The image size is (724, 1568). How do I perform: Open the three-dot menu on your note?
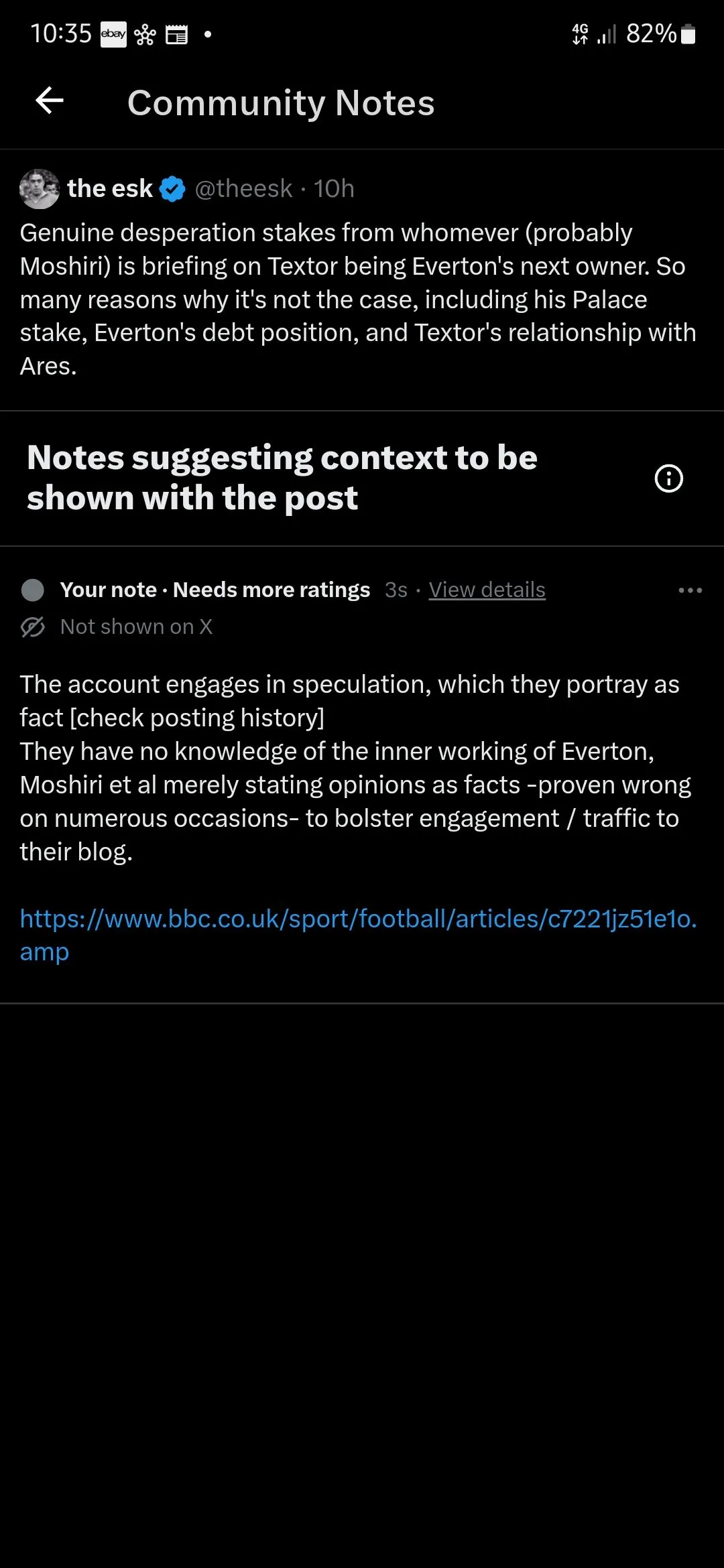[x=690, y=590]
